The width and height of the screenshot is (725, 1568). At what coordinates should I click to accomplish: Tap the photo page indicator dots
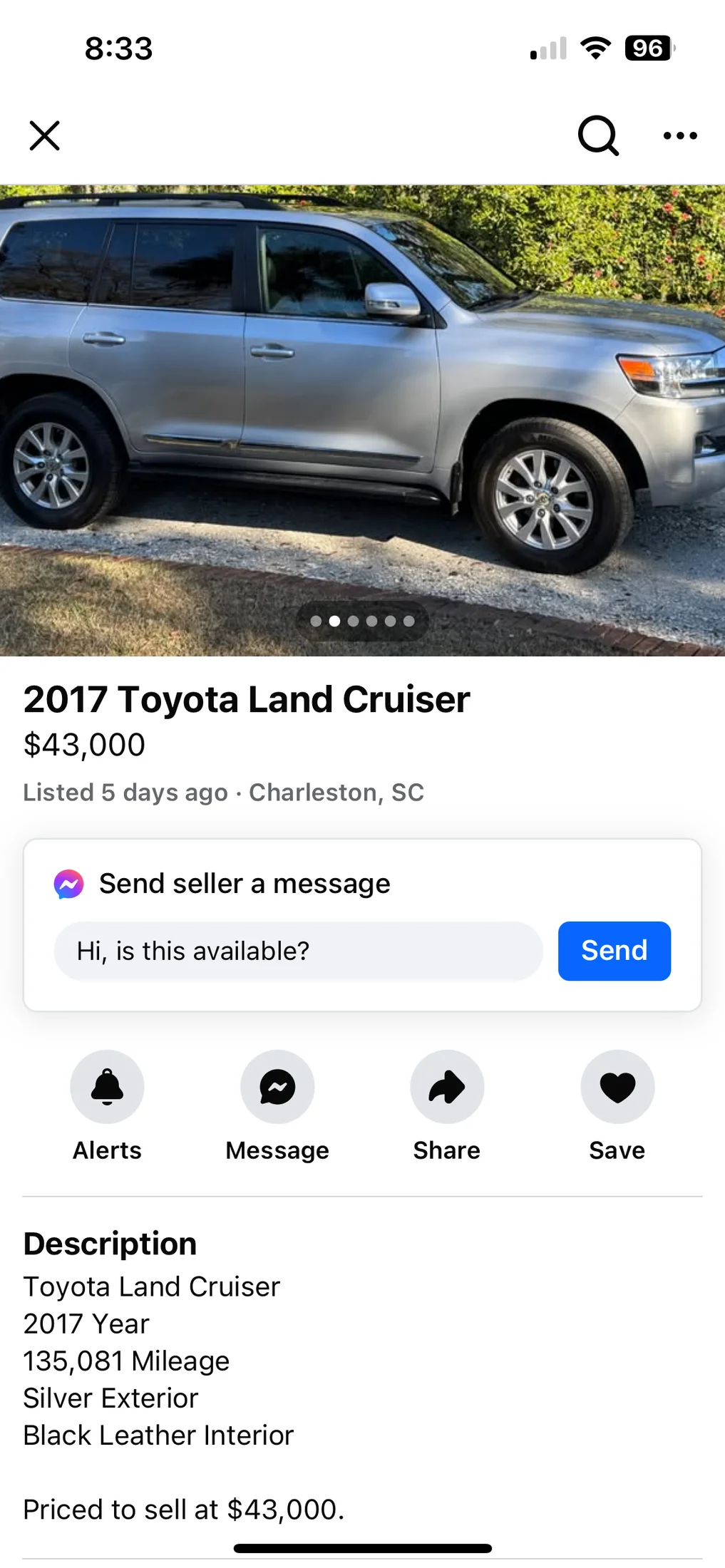[x=362, y=621]
